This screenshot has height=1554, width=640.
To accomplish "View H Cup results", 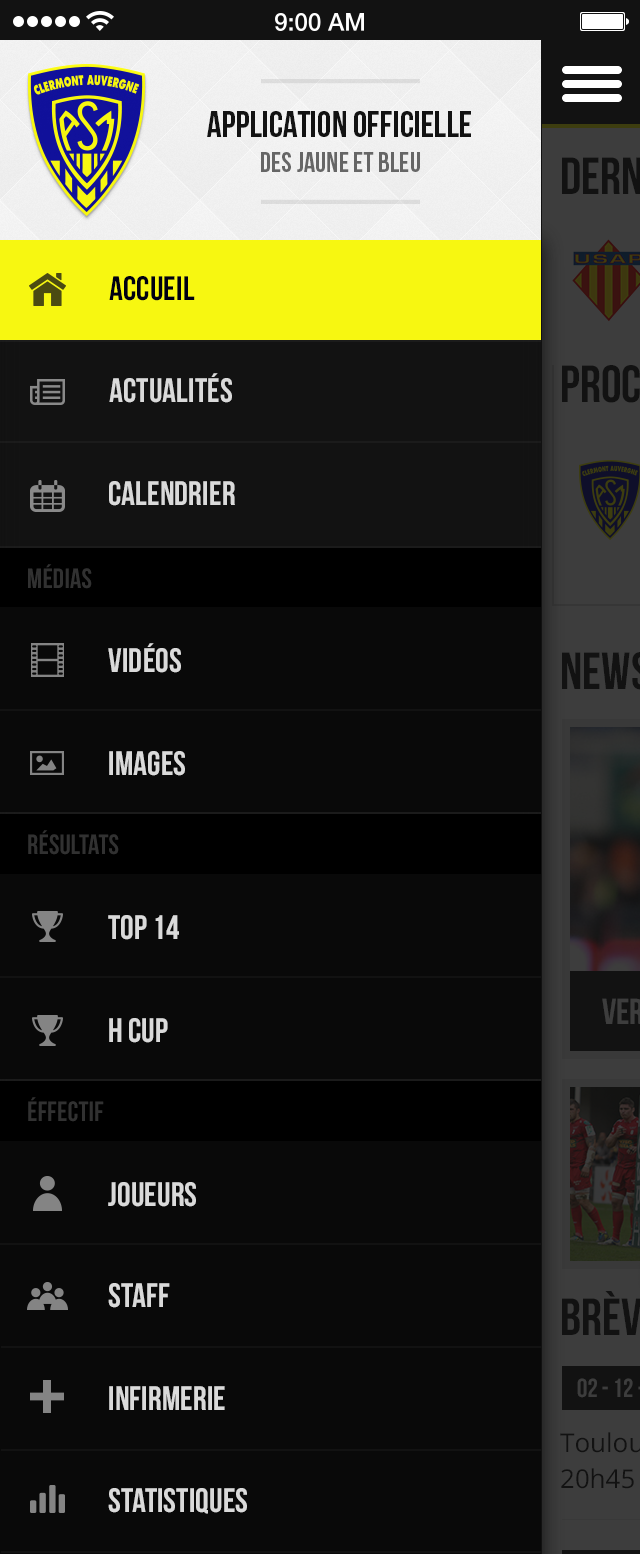I will click(270, 1029).
